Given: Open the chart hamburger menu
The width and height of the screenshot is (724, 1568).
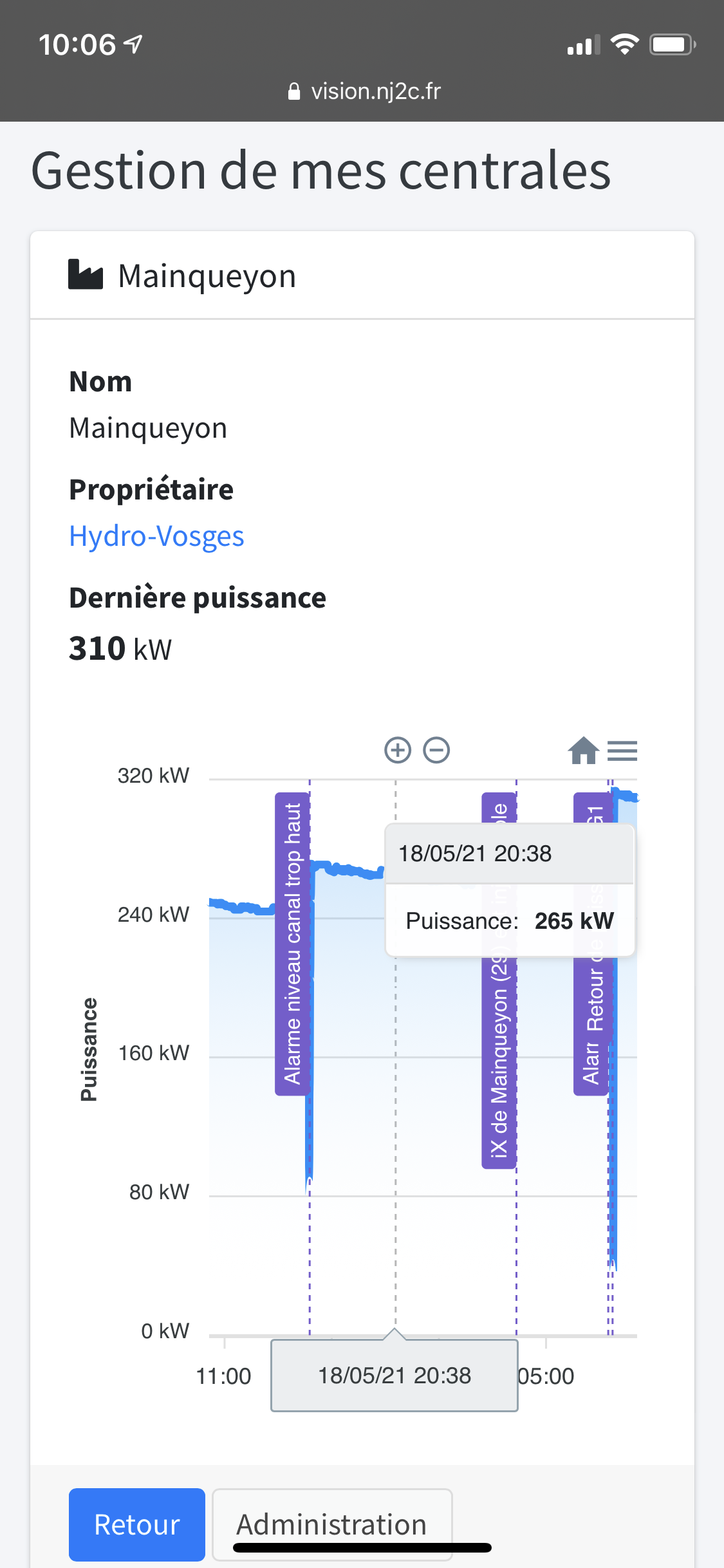Looking at the screenshot, I should pyautogui.click(x=622, y=751).
